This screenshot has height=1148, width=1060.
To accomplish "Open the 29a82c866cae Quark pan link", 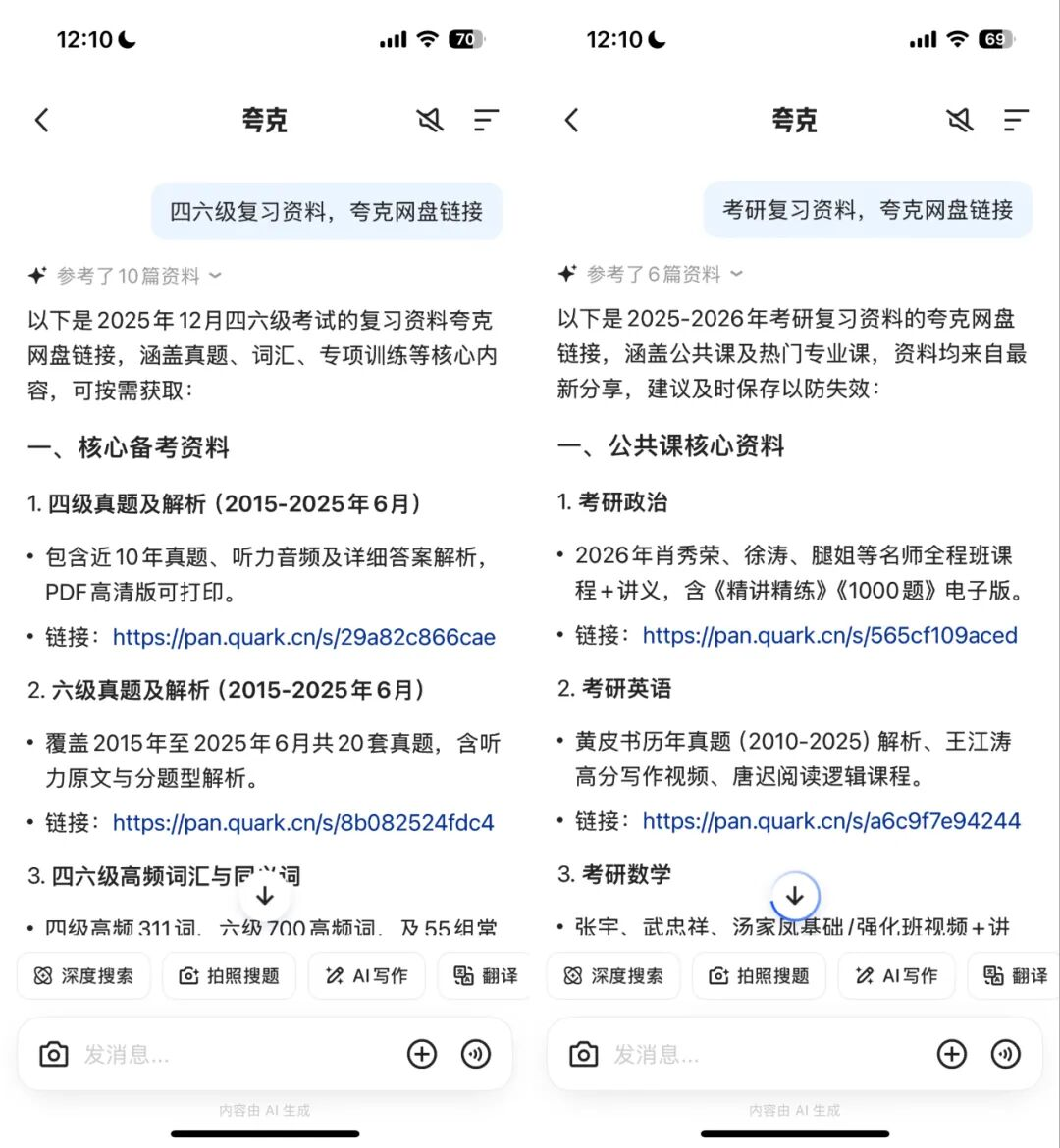I will (303, 637).
